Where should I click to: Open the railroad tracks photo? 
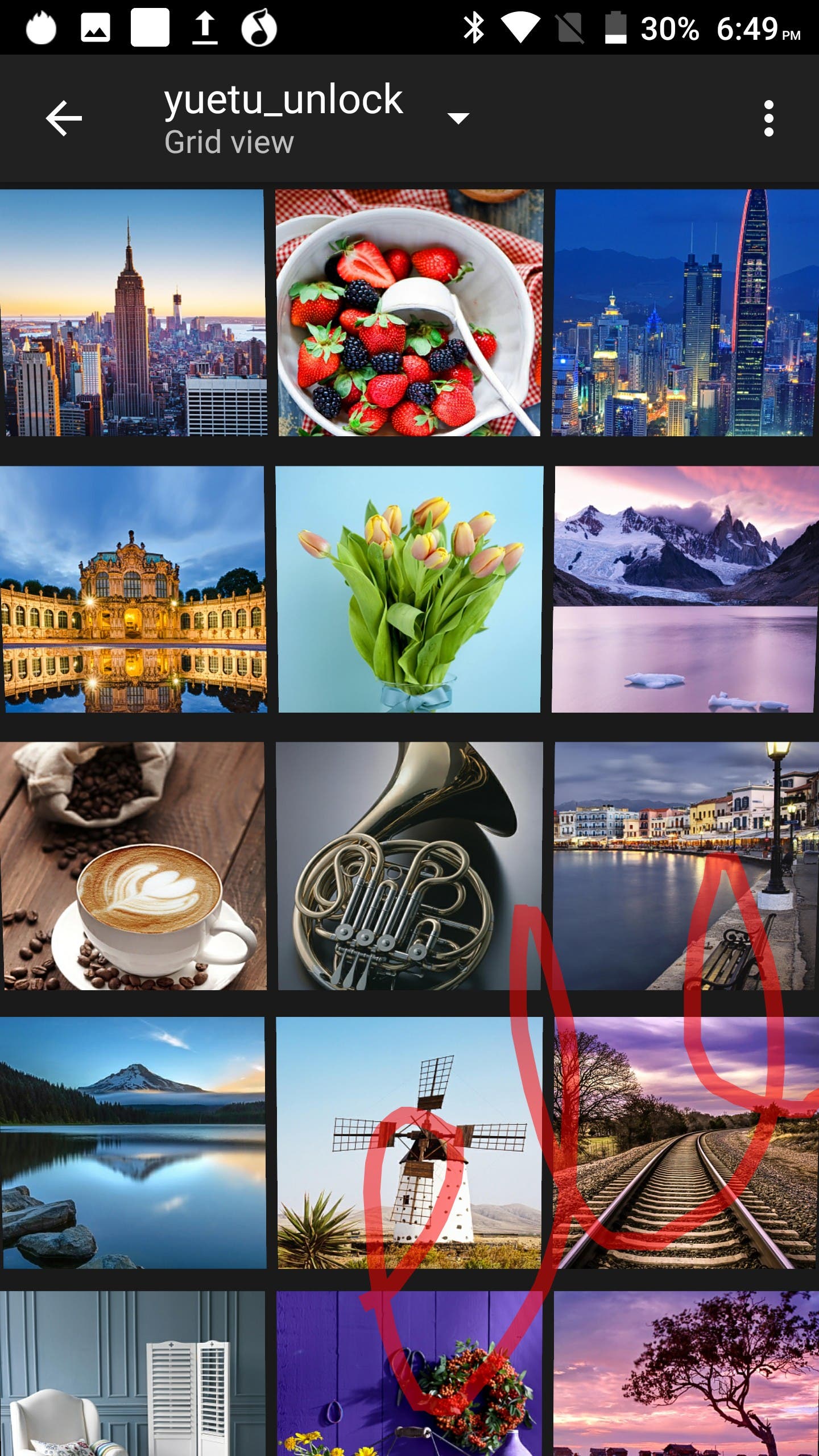685,1142
